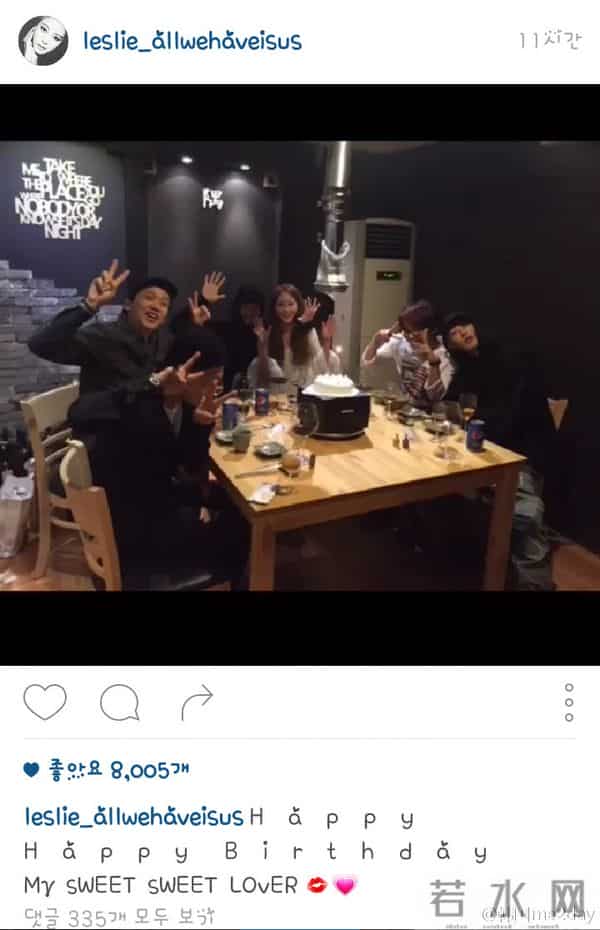The width and height of the screenshot is (600, 930).
Task: Tap the username in the caption
Action: pyautogui.click(x=133, y=817)
